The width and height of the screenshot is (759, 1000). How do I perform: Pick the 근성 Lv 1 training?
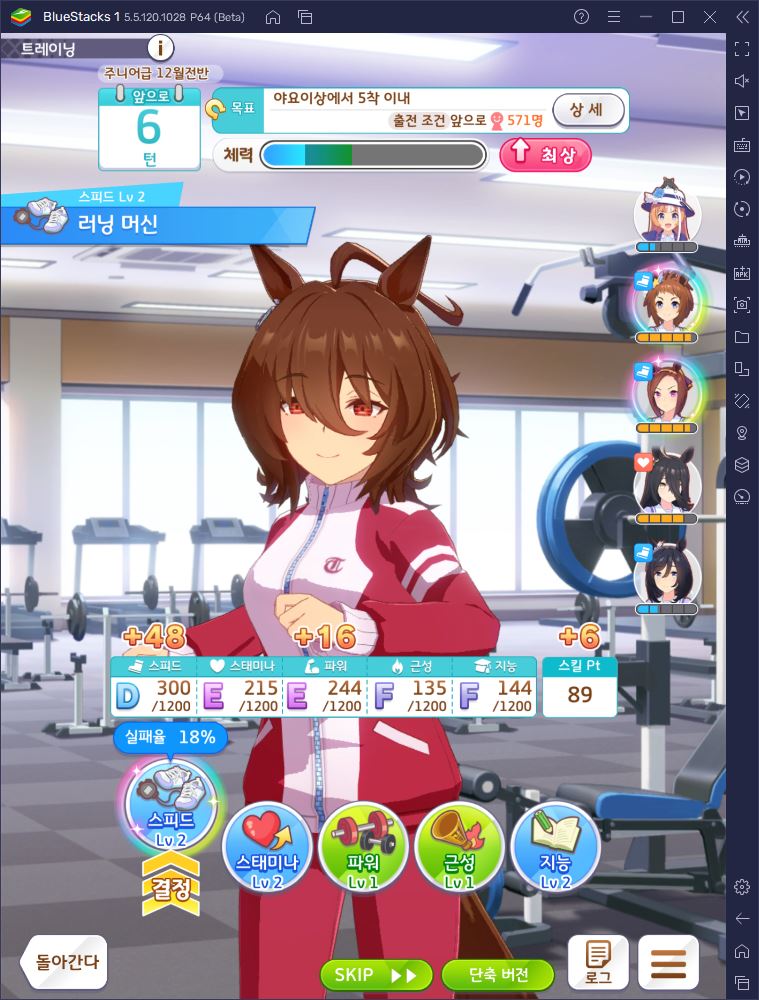click(x=458, y=848)
